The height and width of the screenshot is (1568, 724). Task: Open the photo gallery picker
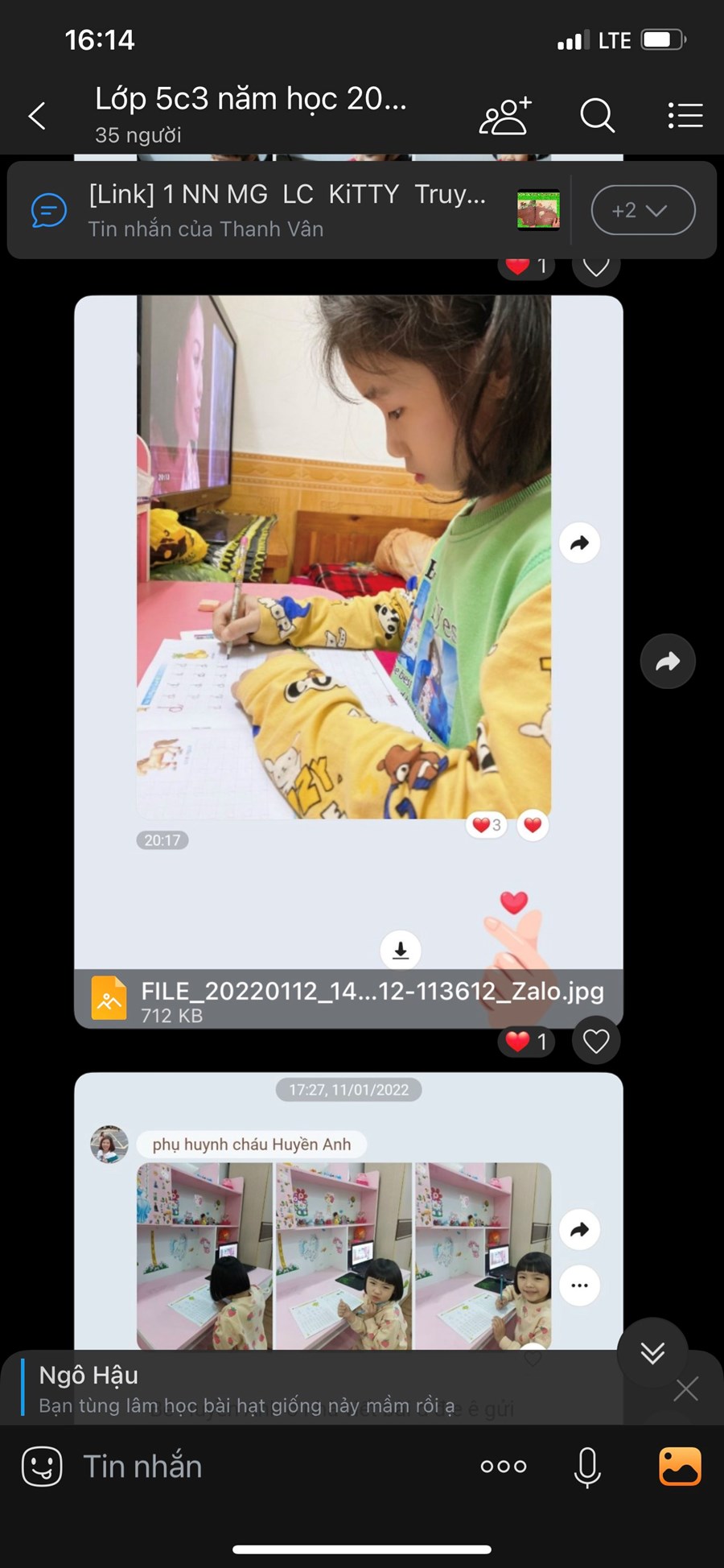pyautogui.click(x=680, y=1466)
